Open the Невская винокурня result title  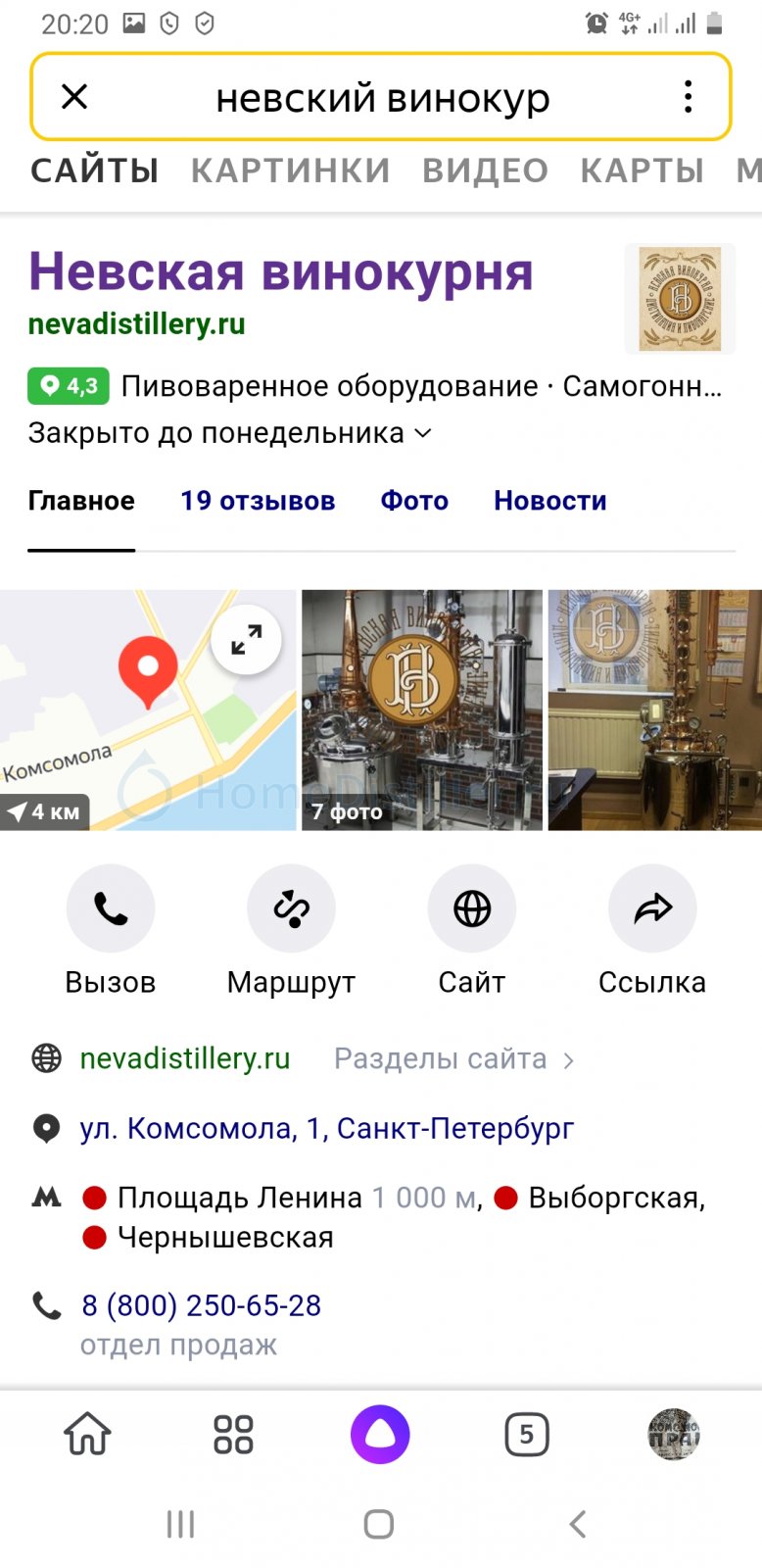tap(281, 271)
